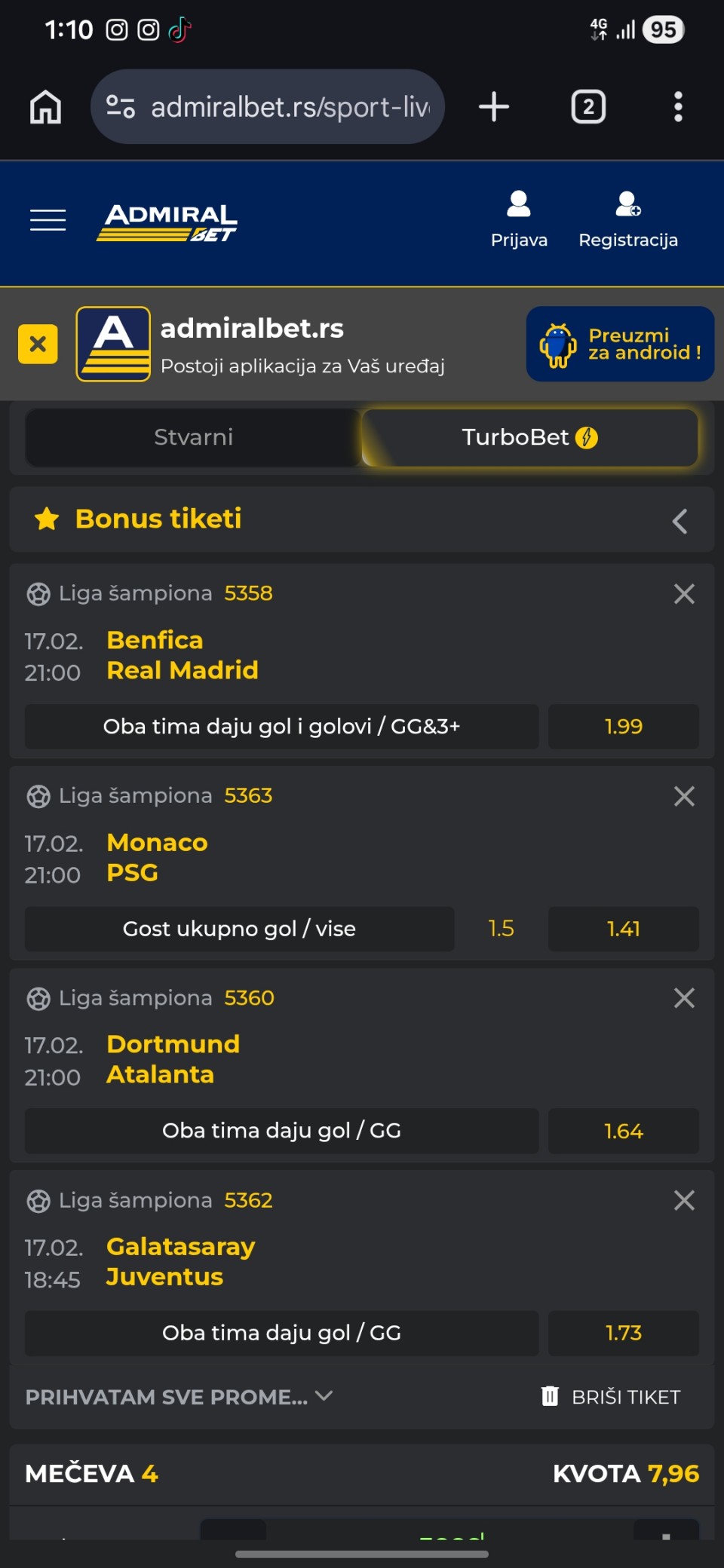Viewport: 724px width, 1568px height.
Task: Select the TurboBet tab
Action: click(x=529, y=437)
